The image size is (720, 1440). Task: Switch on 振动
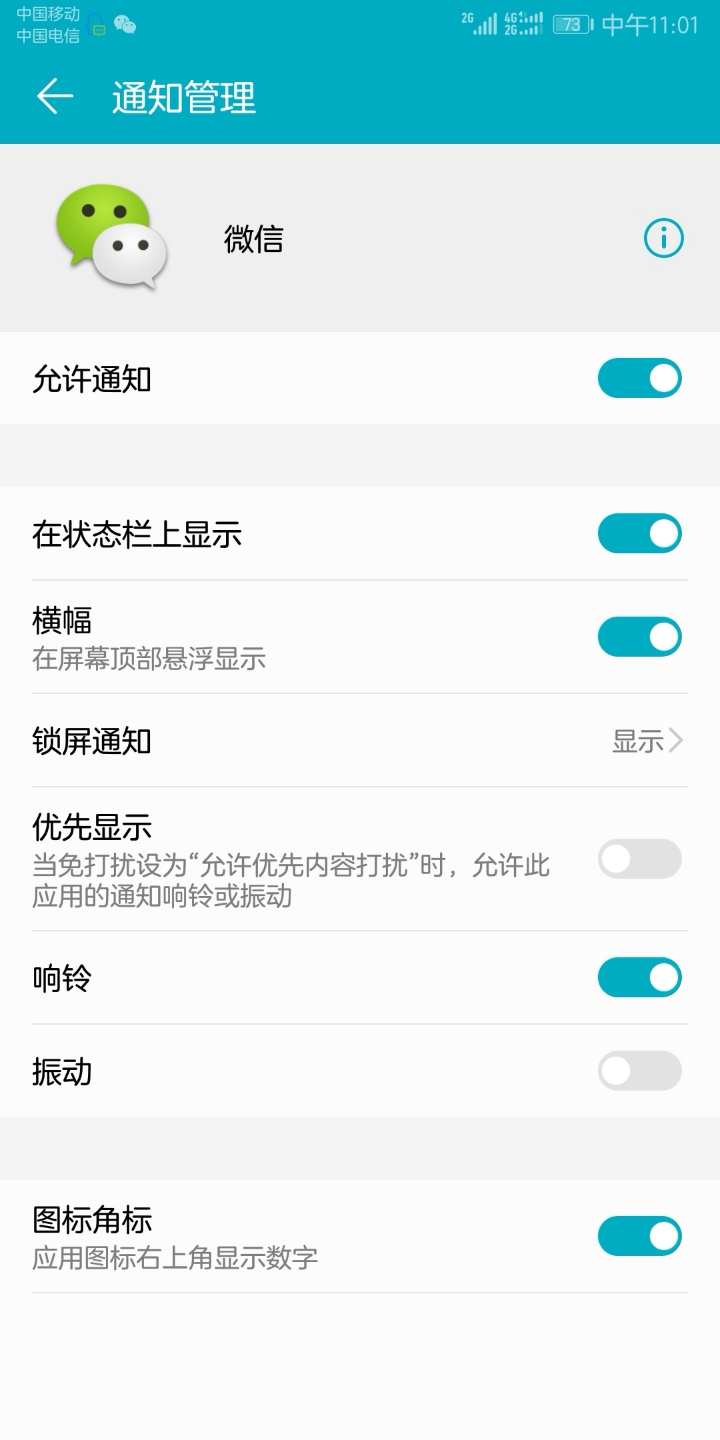click(x=639, y=1071)
